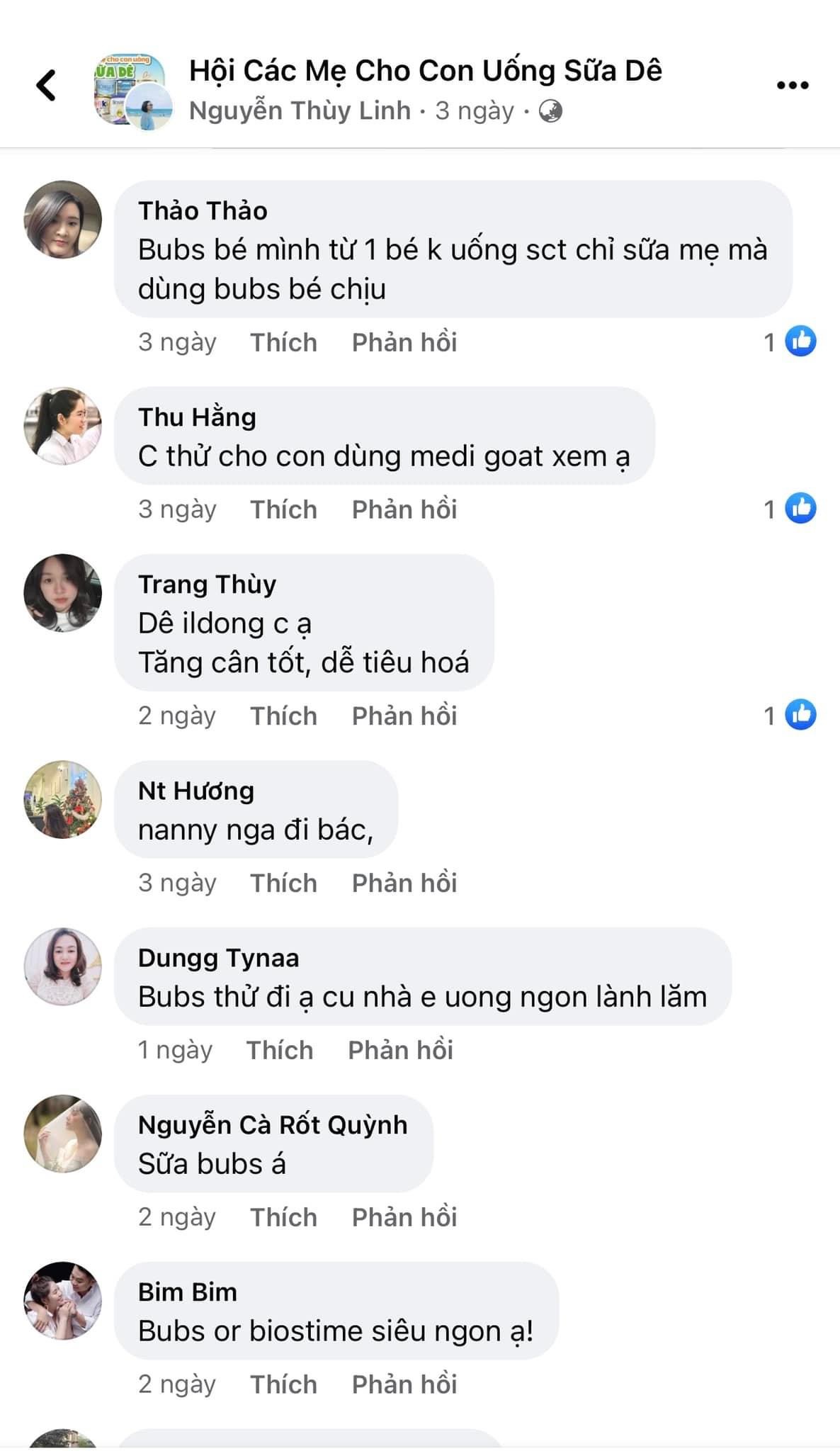View reactions on Thảo Thảo's comment
This screenshot has height=1451, width=840.
tap(790, 341)
